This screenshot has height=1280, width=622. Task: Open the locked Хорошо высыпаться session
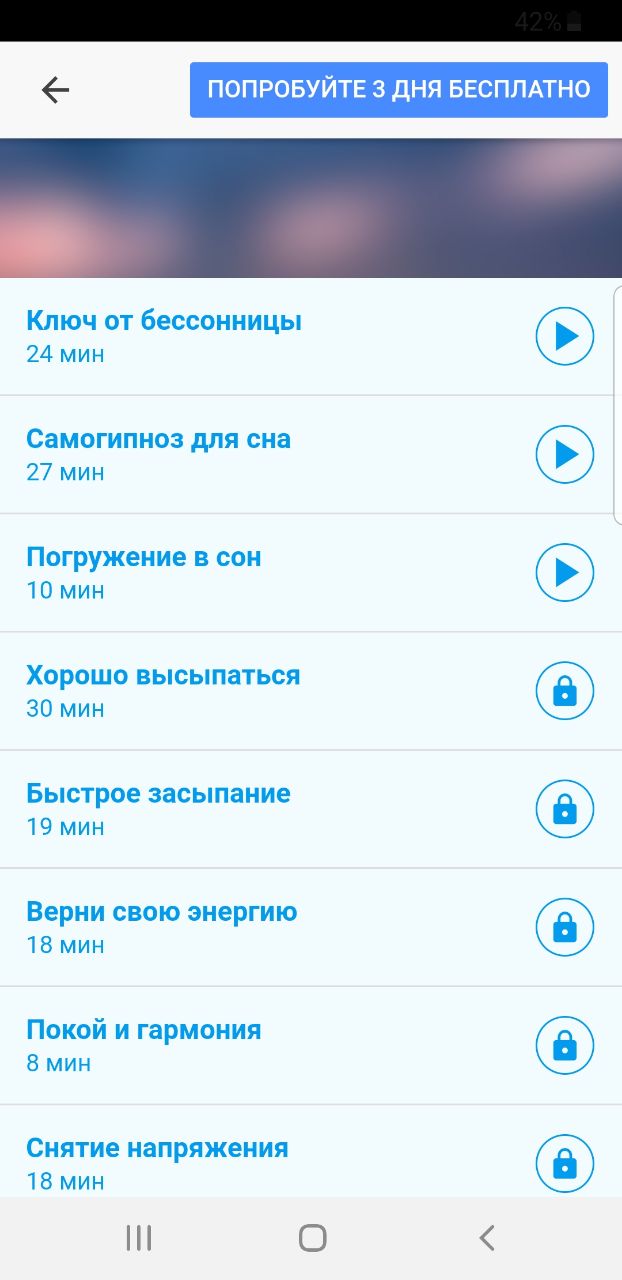point(564,691)
